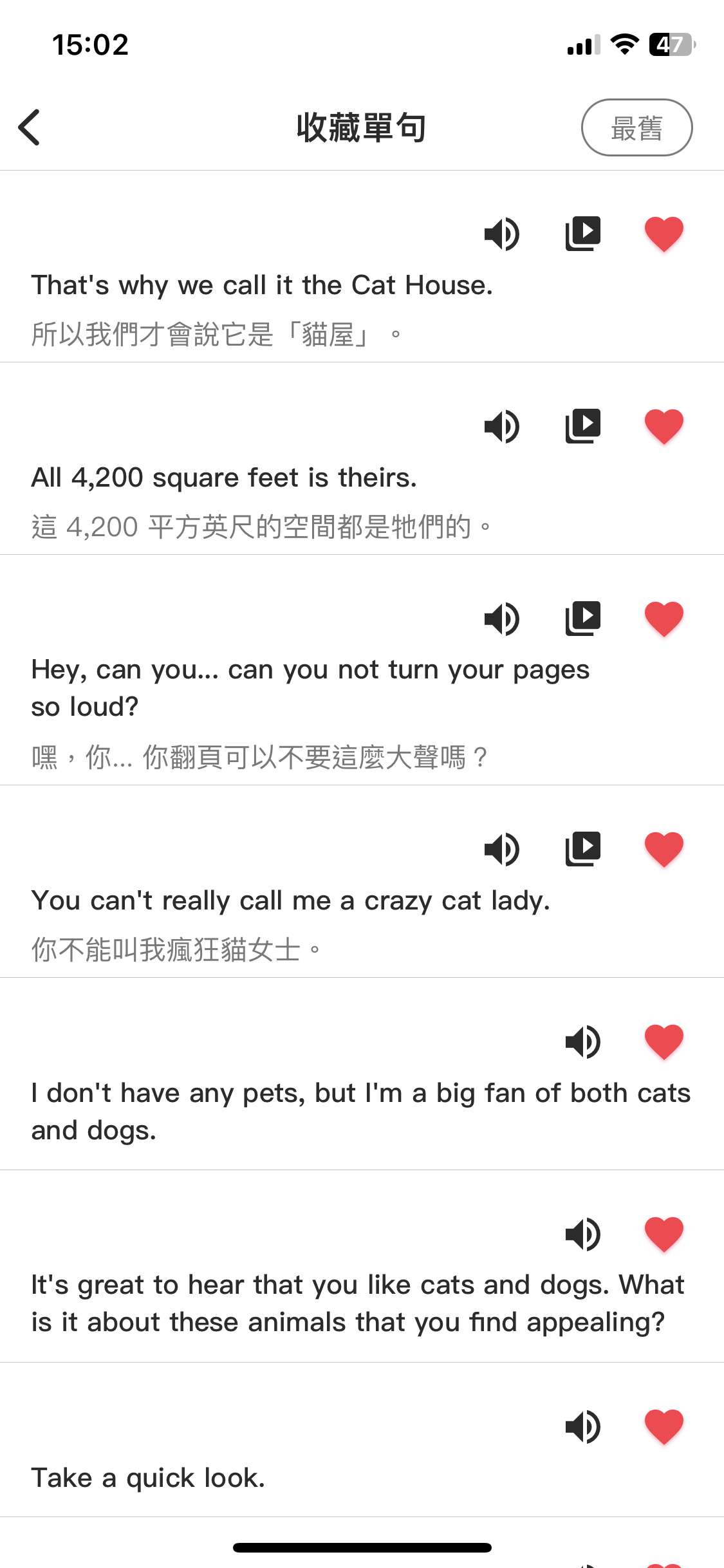Image resolution: width=724 pixels, height=1568 pixels.
Task: Unfavorite the Cat House sentence
Action: [664, 234]
